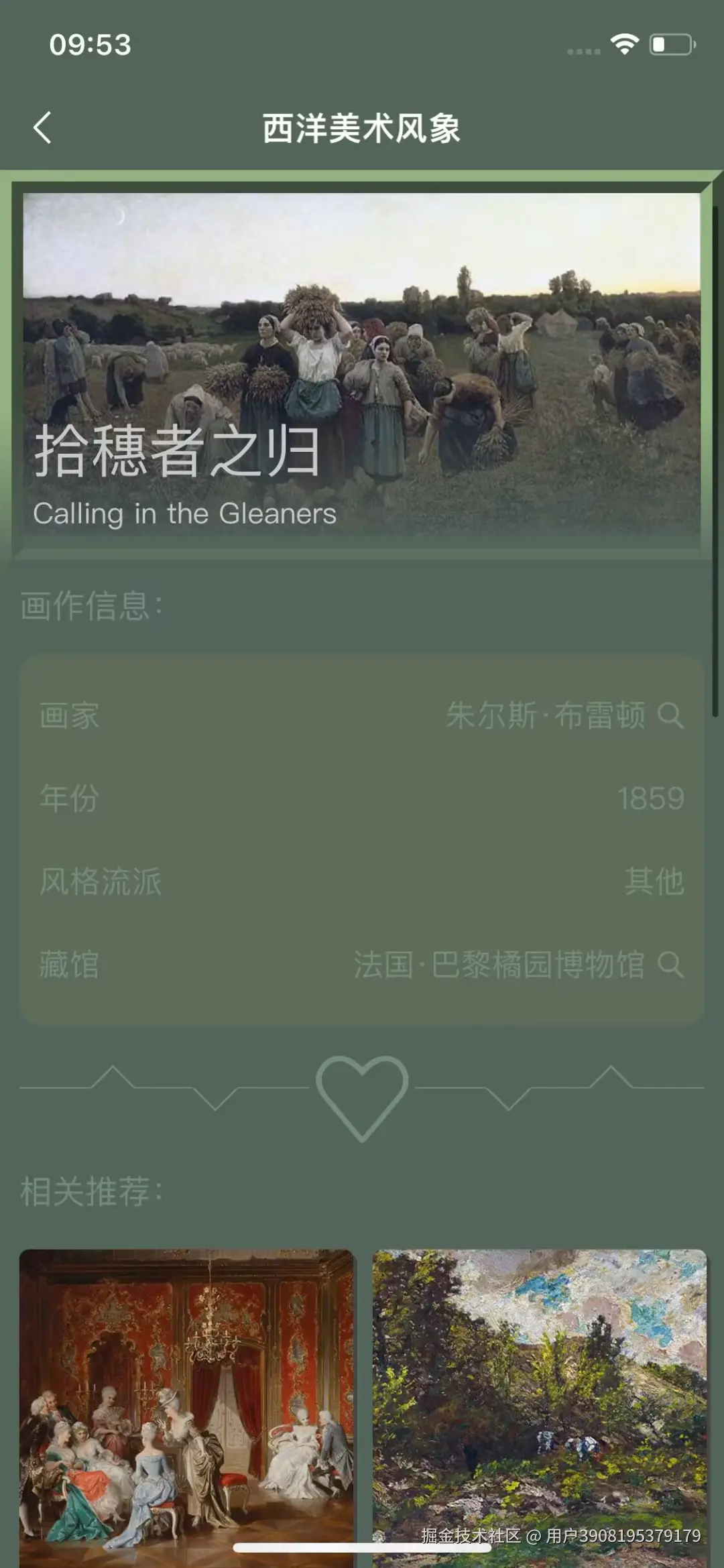Go back using the top-left arrow
Viewport: 724px width, 1568px height.
click(43, 127)
